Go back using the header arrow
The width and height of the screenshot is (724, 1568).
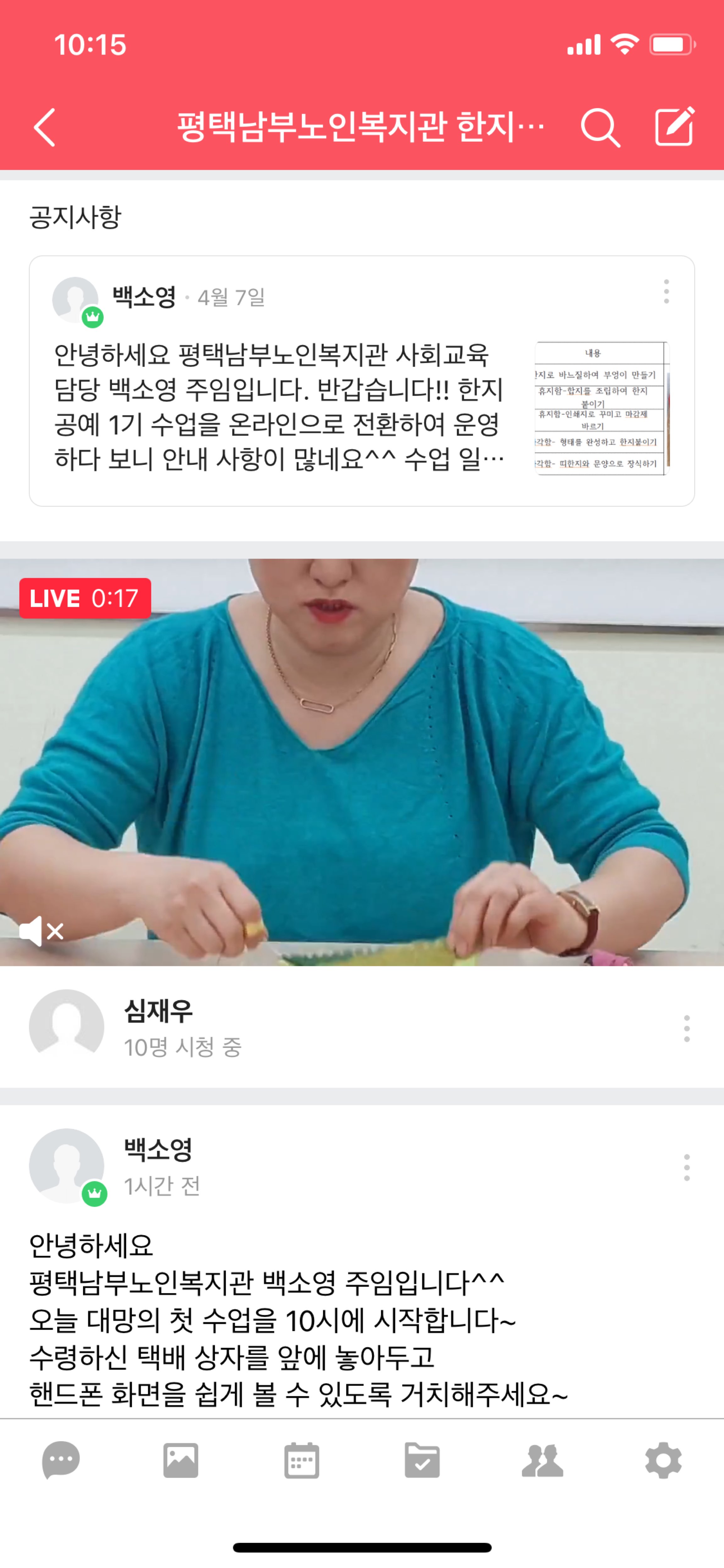[44, 127]
